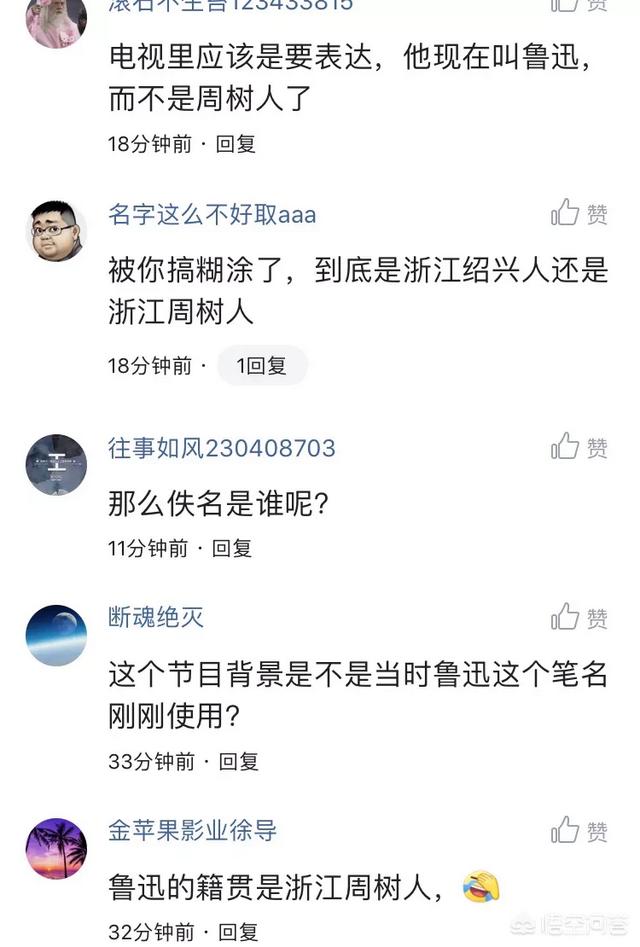Open username 金苹果影业徐导
This screenshot has height=947, width=640.
pos(192,830)
